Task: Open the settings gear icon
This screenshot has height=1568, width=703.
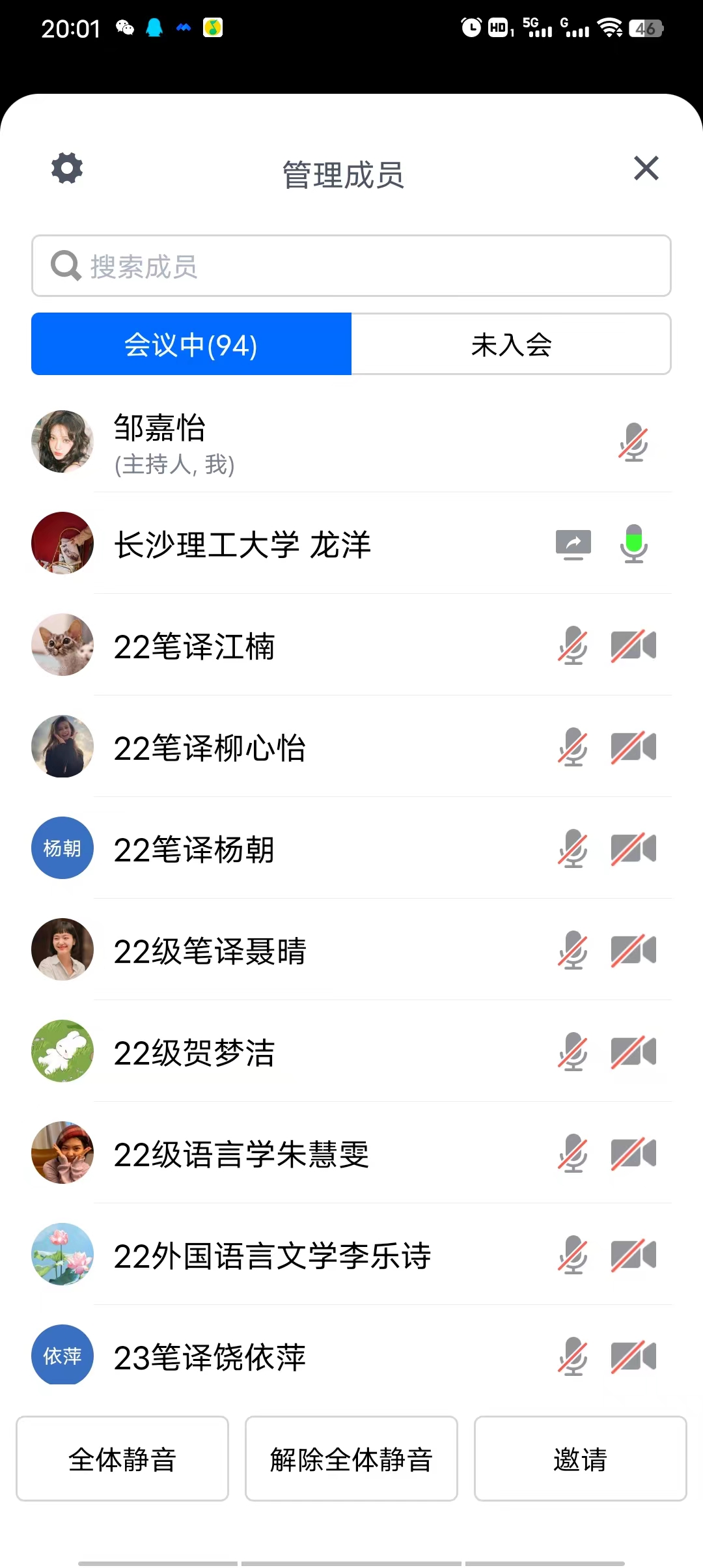Action: tap(67, 169)
